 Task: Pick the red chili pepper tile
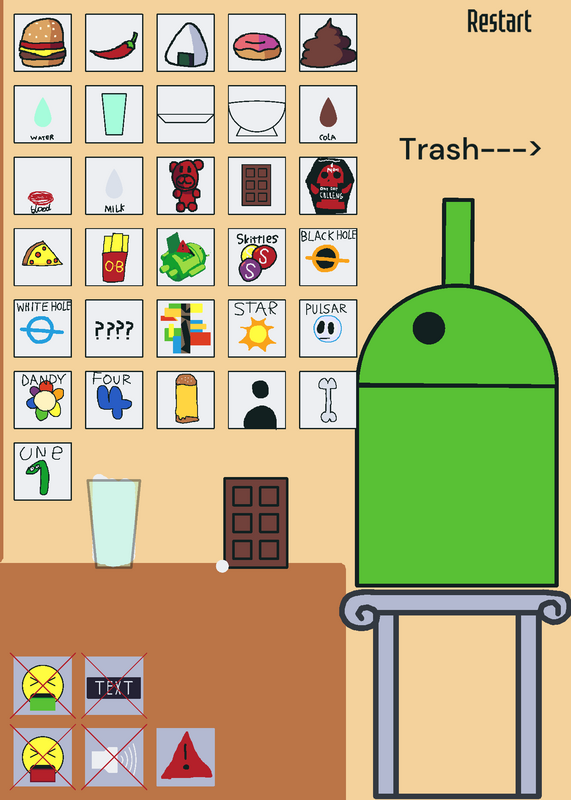click(x=114, y=43)
